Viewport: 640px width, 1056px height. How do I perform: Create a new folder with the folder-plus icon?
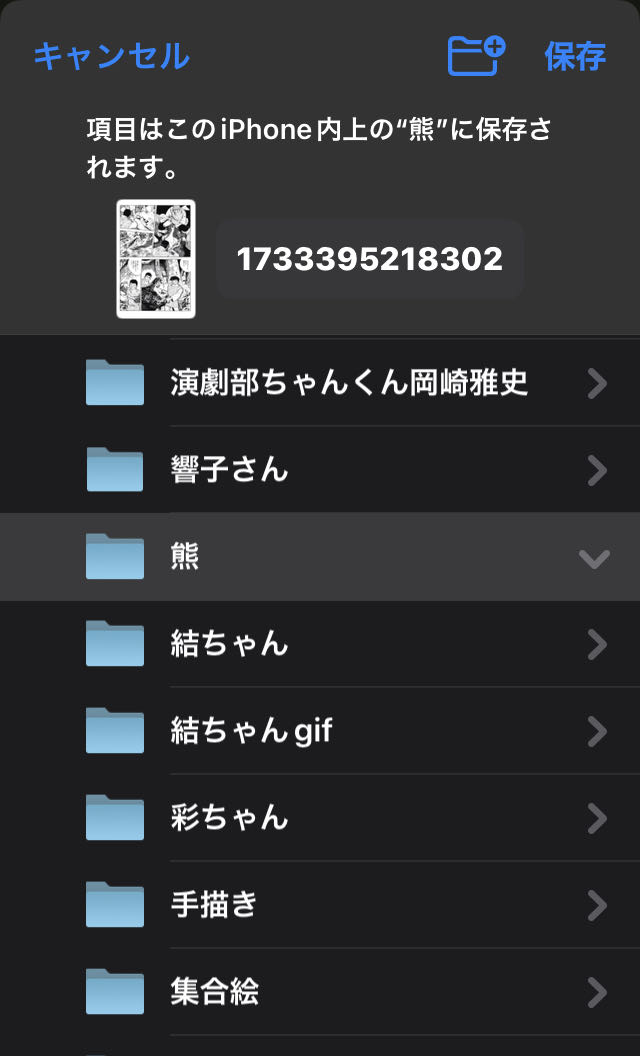pyautogui.click(x=476, y=56)
